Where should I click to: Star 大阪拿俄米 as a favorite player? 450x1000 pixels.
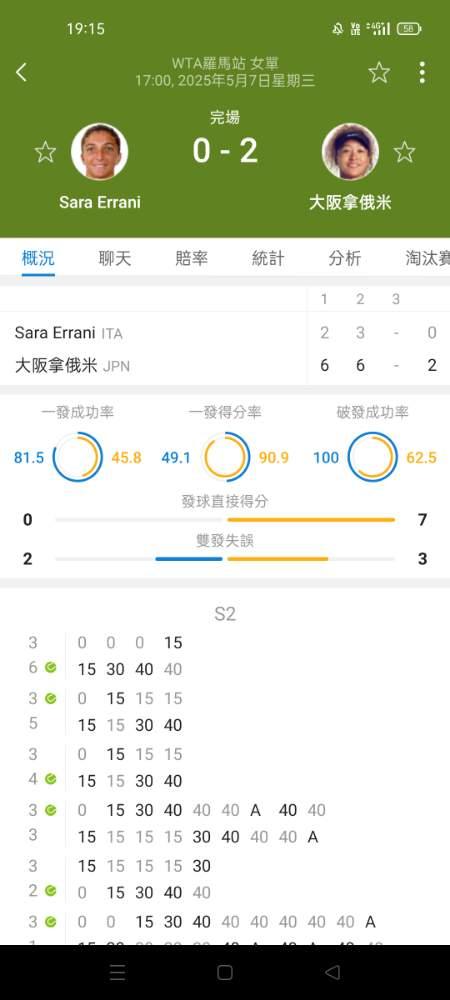click(404, 152)
